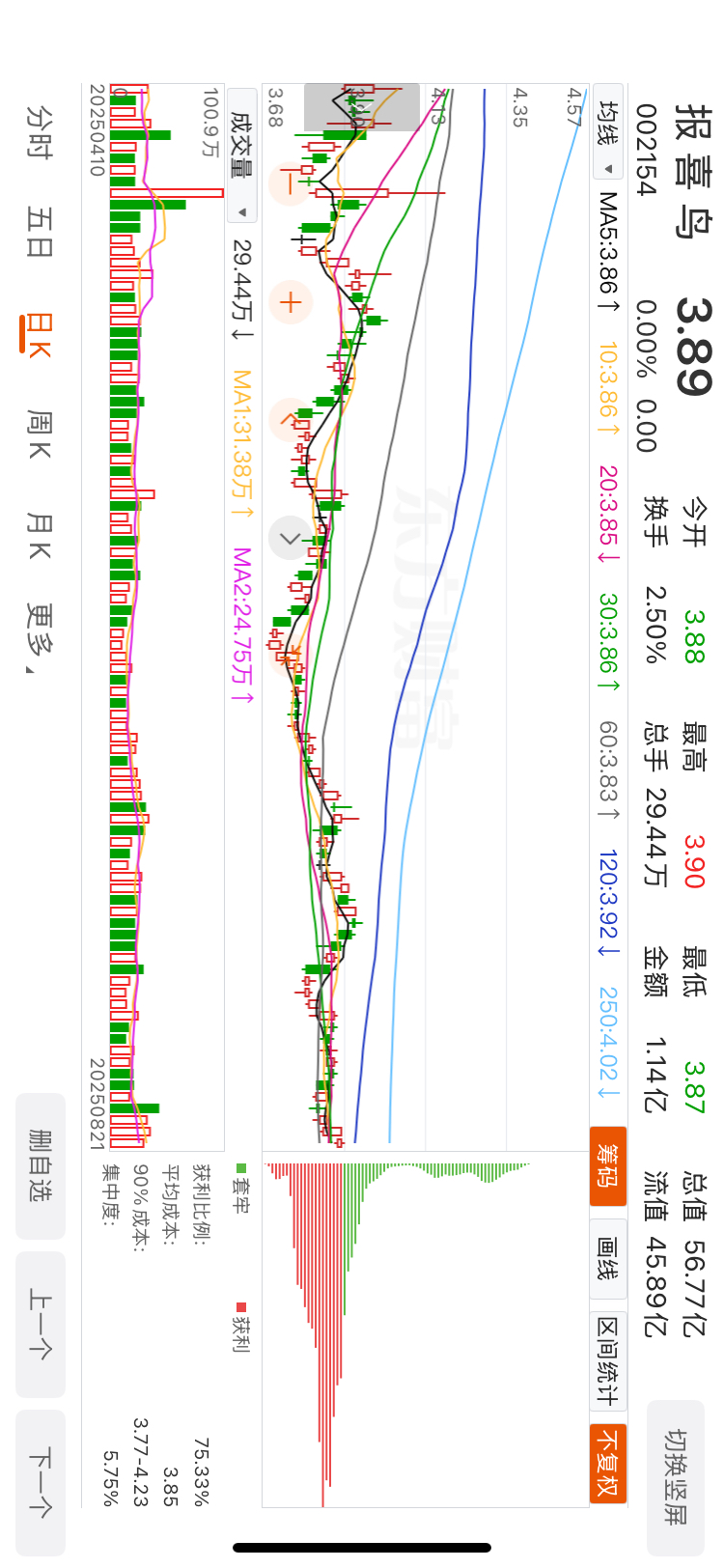Open the 更多 chart period options
Viewport: 724px width, 1568px height.
pos(39,637)
